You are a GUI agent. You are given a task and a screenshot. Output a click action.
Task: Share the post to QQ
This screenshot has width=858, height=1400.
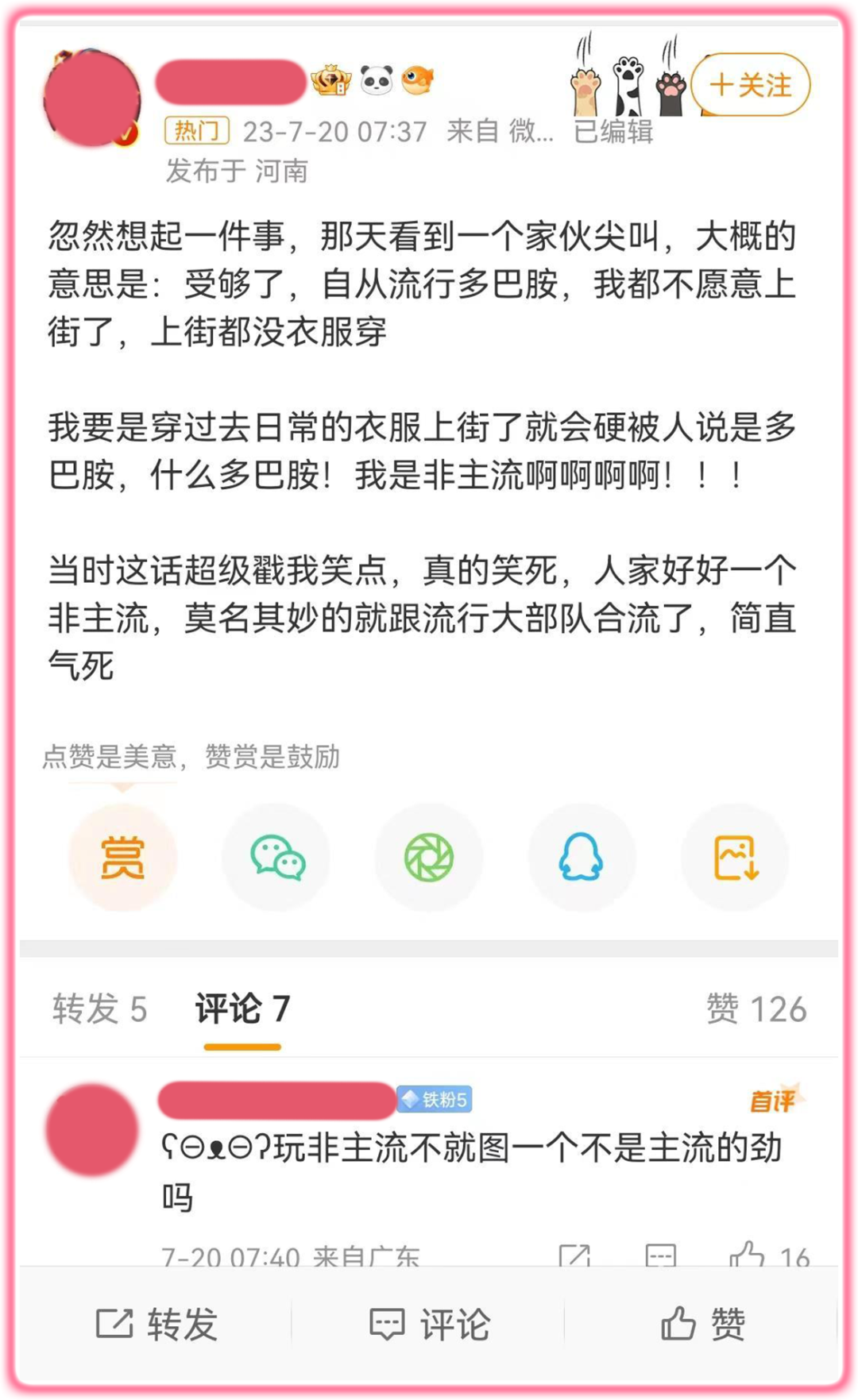[582, 858]
